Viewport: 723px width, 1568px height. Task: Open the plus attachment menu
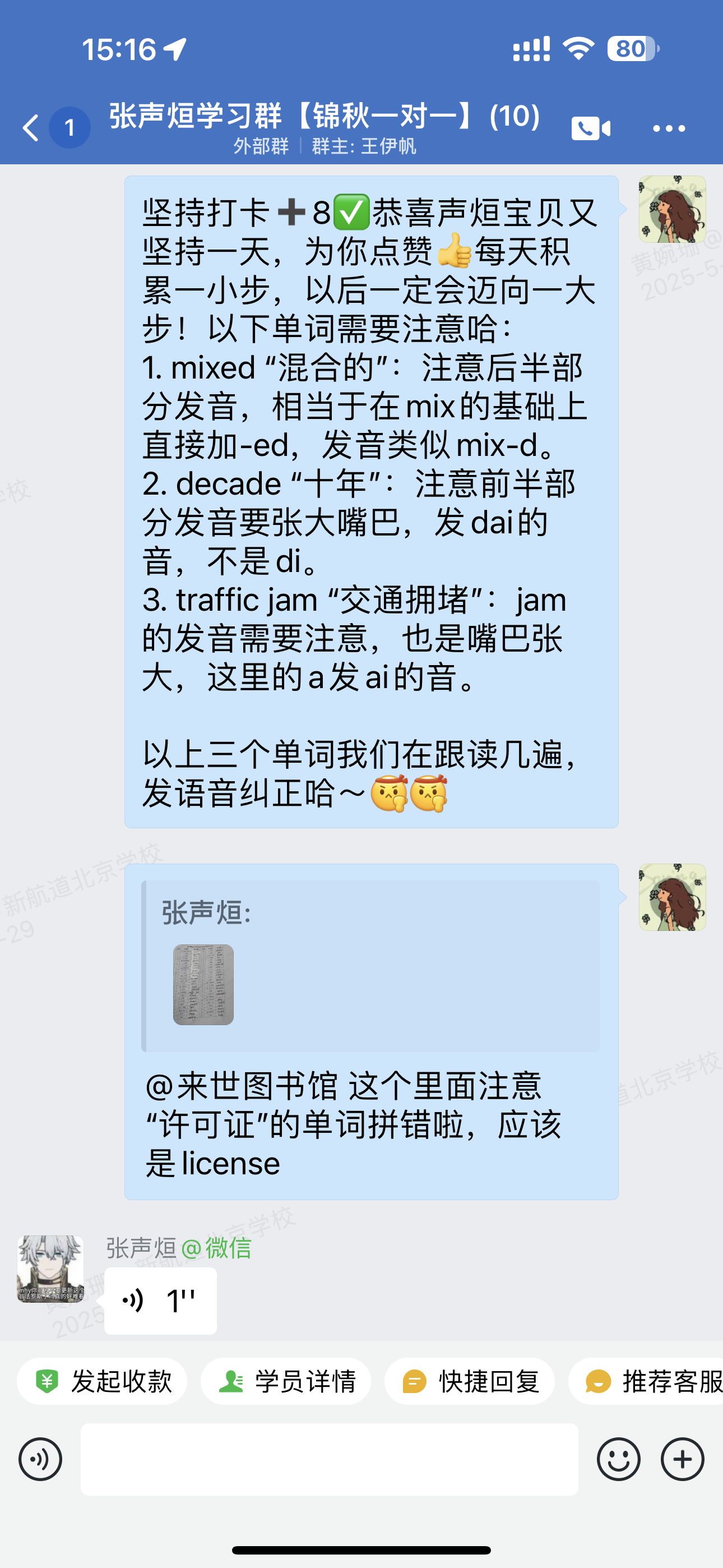[682, 1459]
